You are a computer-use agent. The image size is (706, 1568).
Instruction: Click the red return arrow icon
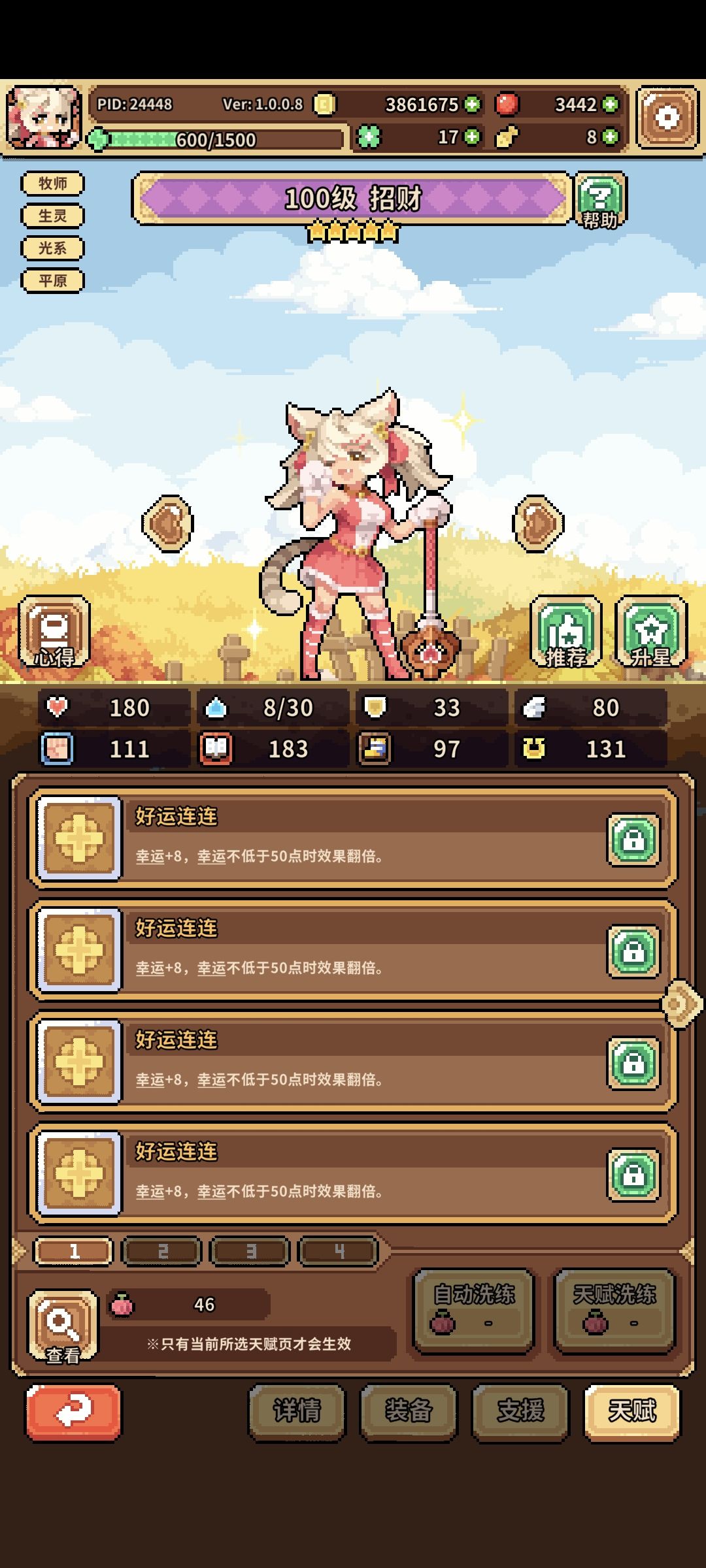tap(73, 1411)
